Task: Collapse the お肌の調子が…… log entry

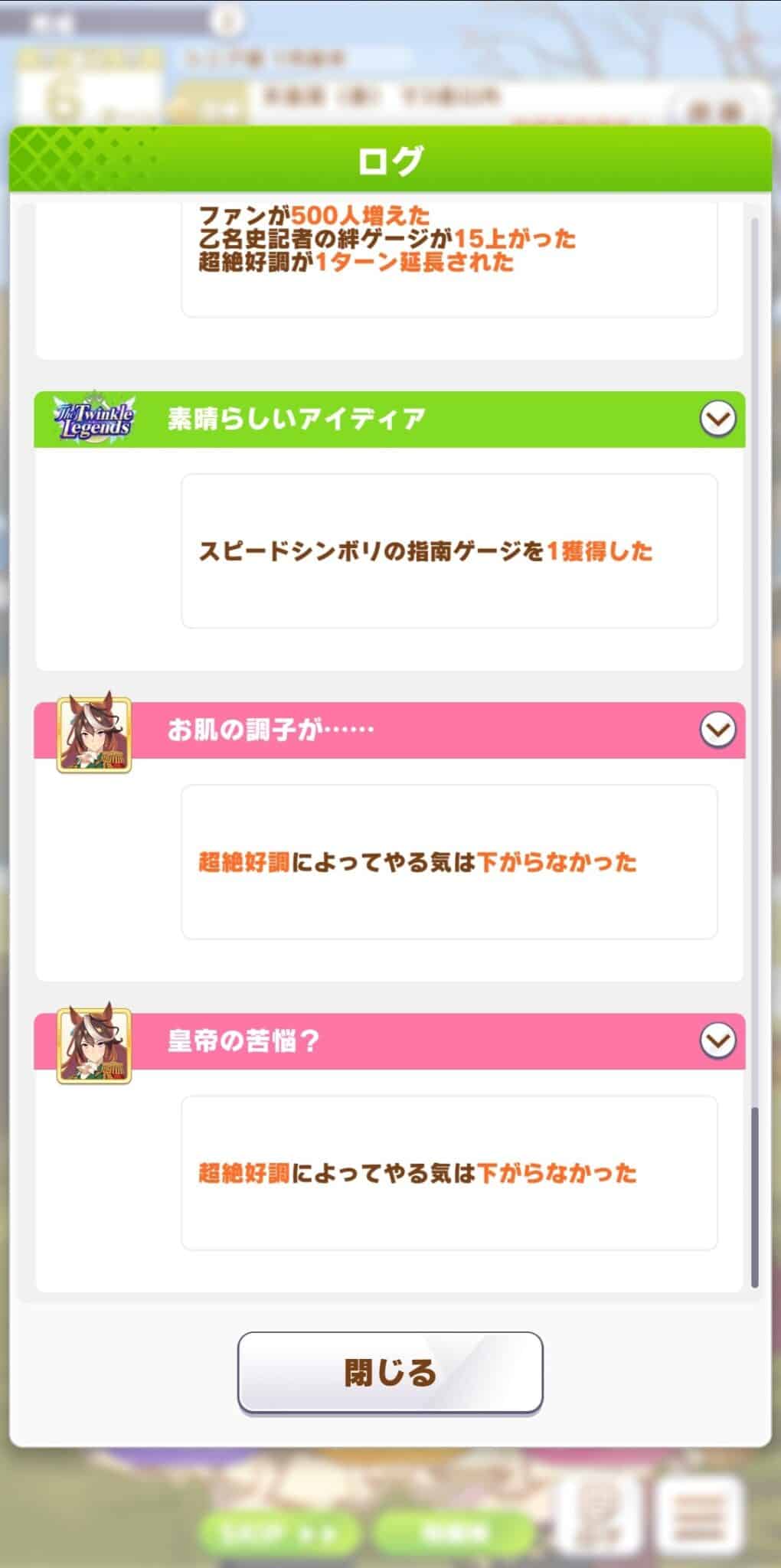Action: pos(717,730)
